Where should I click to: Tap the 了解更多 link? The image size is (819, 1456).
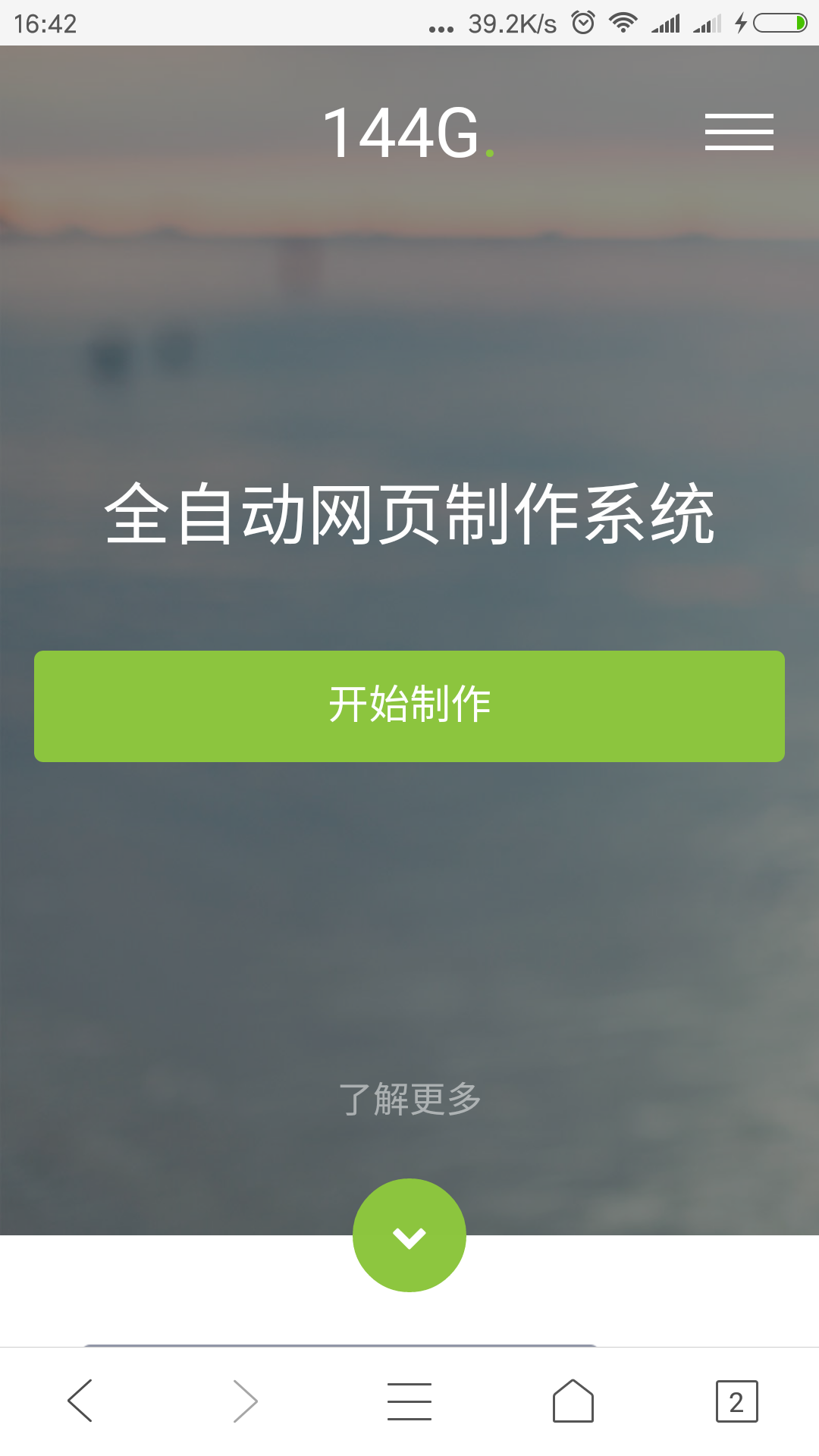(409, 1099)
